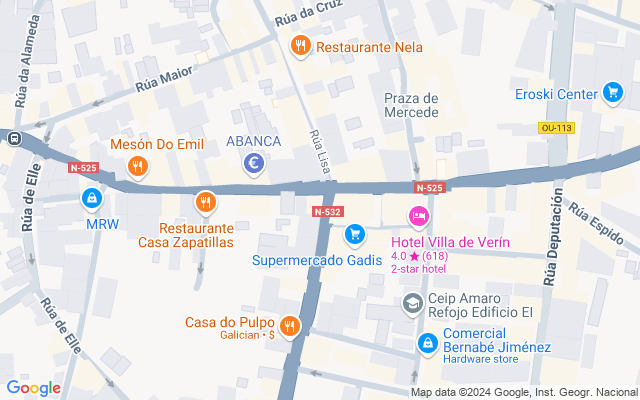Open the ABANCA bank marker
This screenshot has height=400, width=640.
tap(254, 164)
